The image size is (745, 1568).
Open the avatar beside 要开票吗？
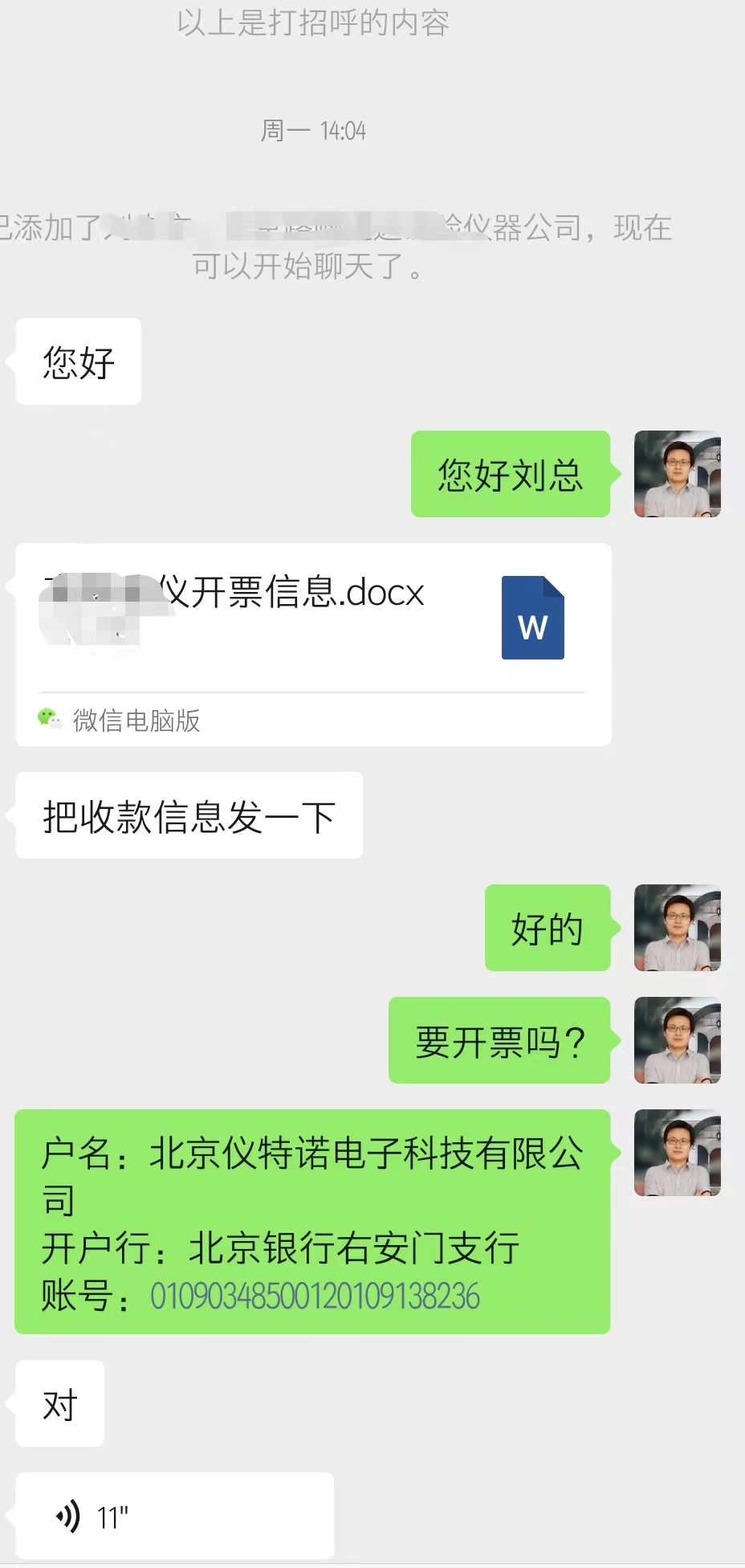click(x=677, y=1040)
